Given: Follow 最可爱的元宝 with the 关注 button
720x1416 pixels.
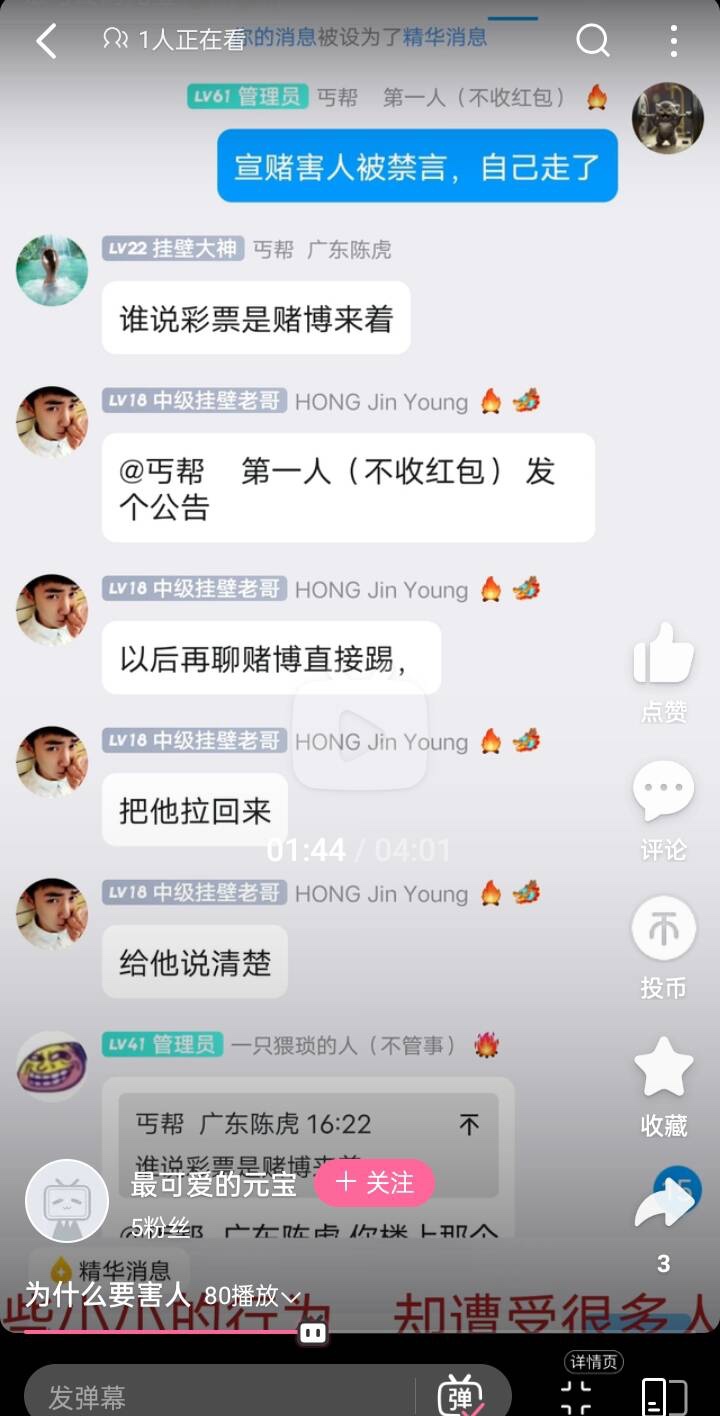Looking at the screenshot, I should coord(375,1183).
